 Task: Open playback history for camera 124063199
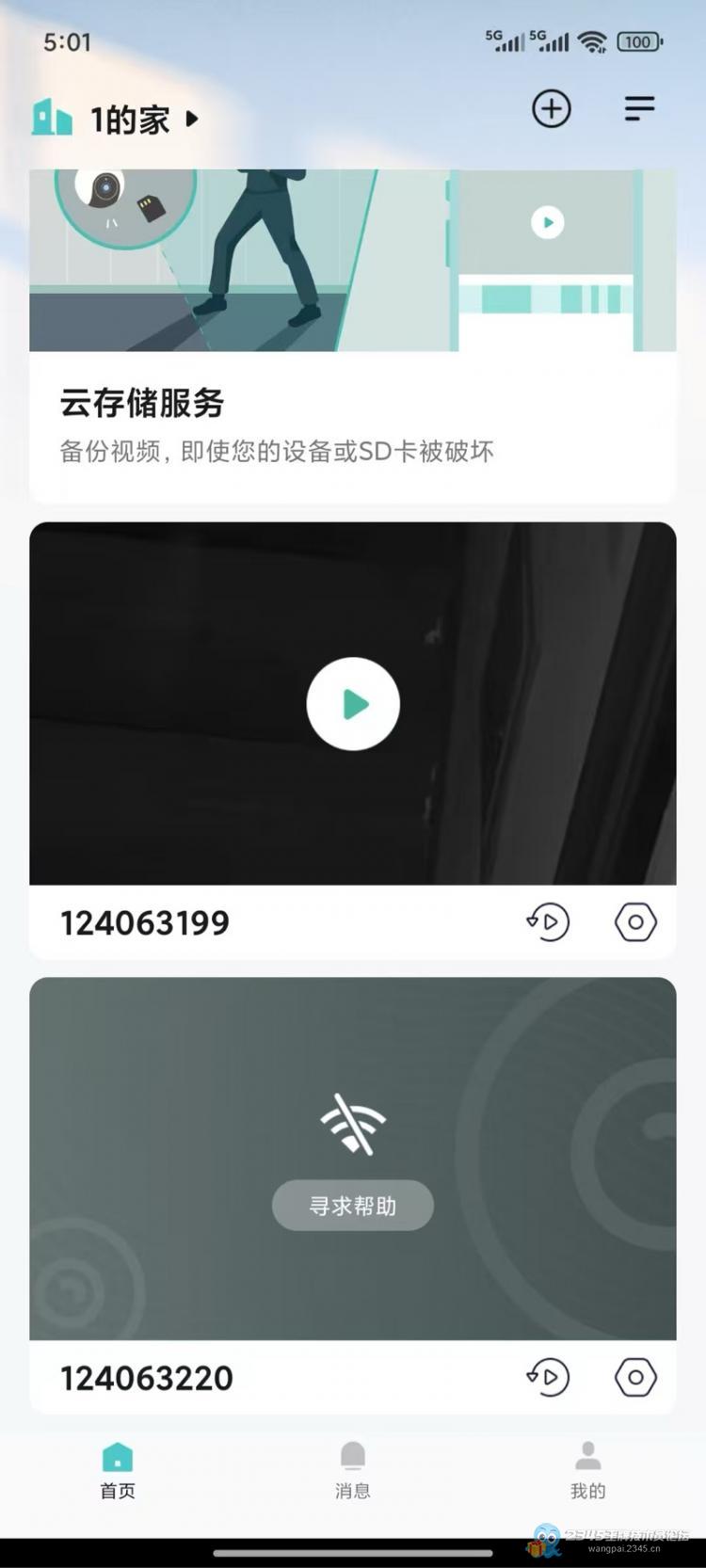pyautogui.click(x=548, y=921)
